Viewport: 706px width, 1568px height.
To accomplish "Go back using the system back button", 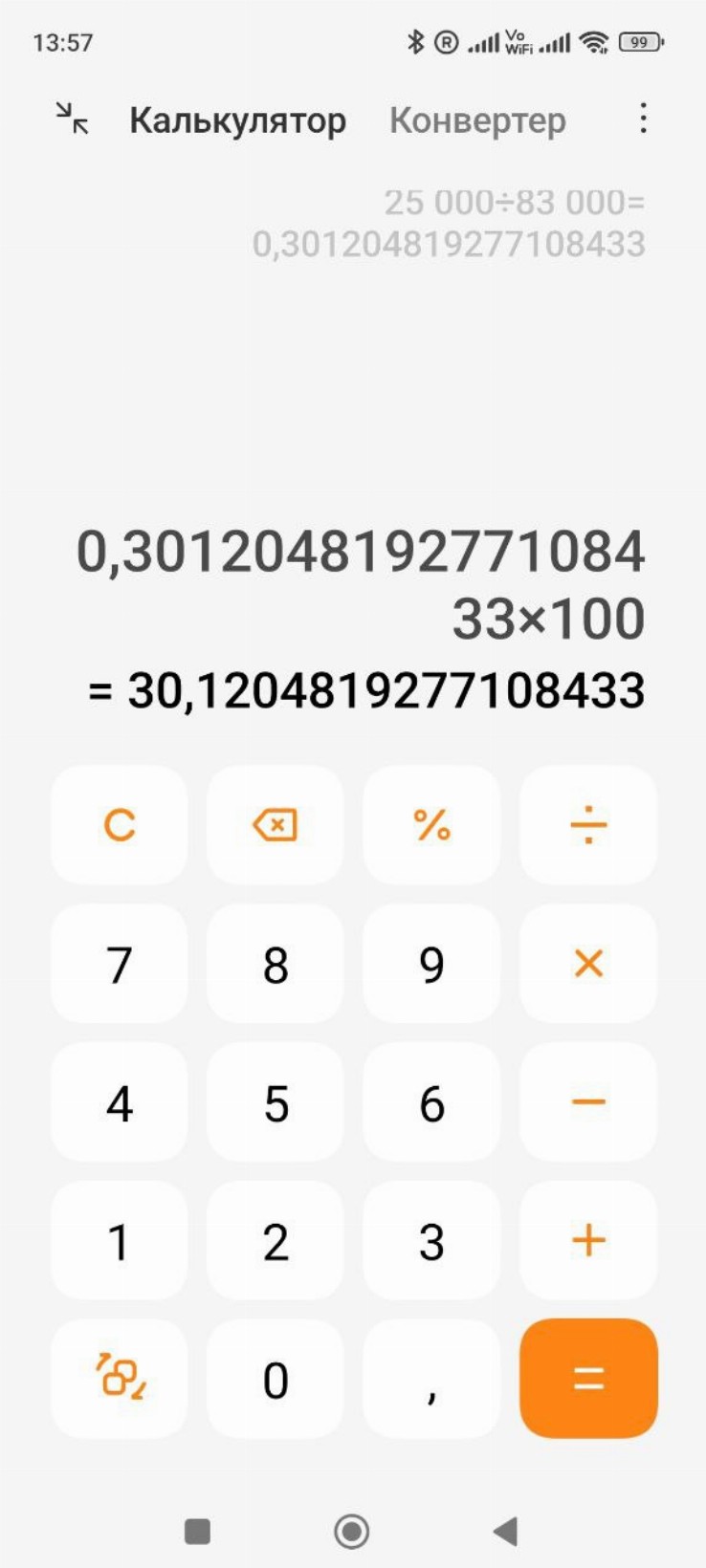I will (x=506, y=1531).
